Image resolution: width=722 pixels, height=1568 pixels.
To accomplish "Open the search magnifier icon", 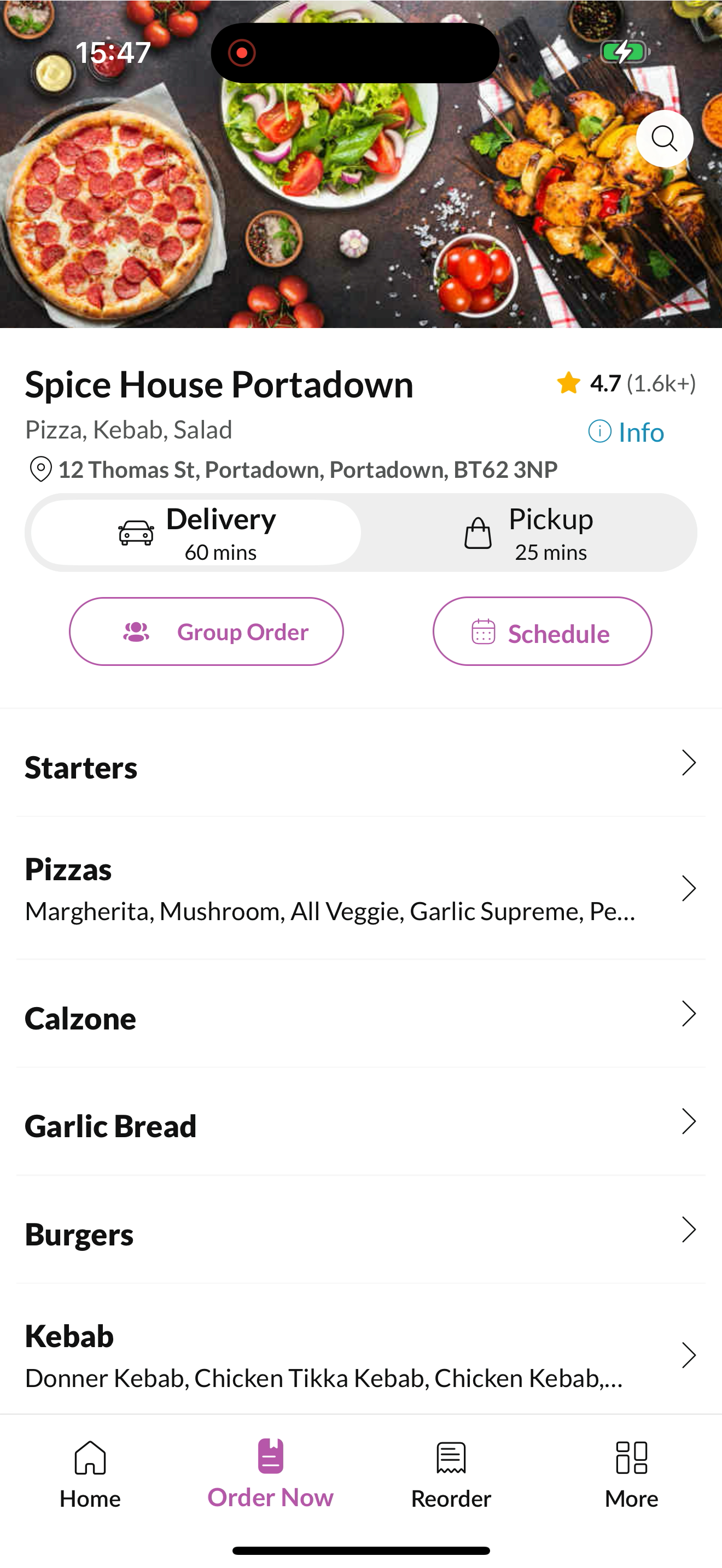I will tap(664, 139).
